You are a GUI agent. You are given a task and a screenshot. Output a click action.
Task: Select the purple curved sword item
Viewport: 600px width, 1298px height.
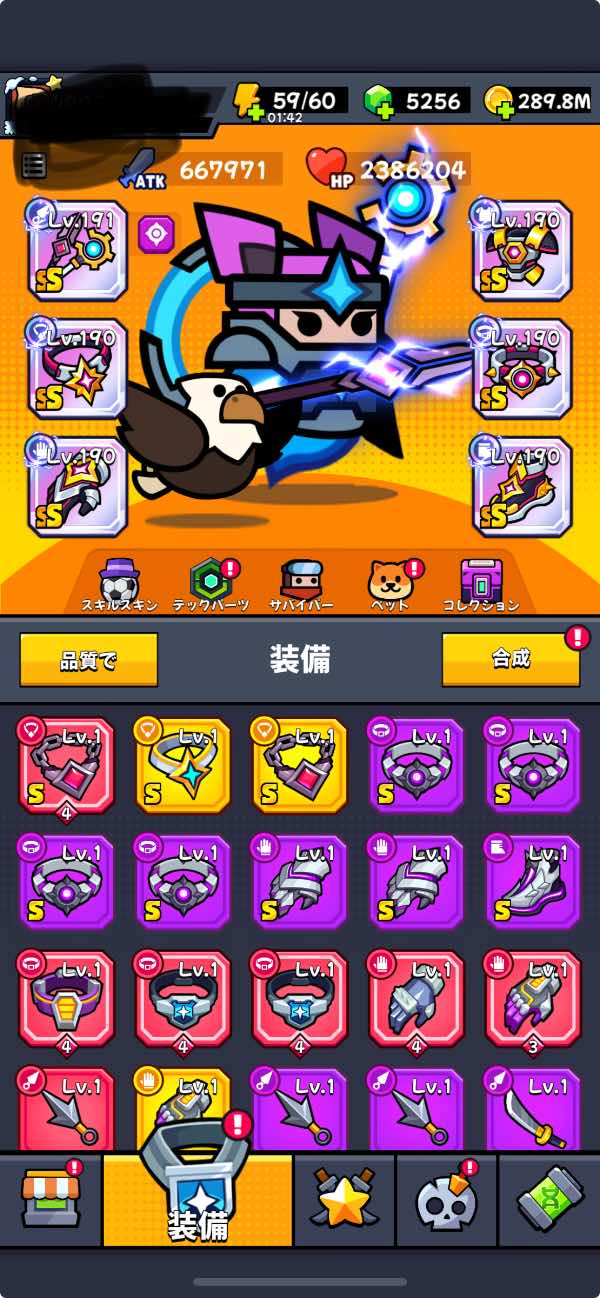tap(532, 1112)
